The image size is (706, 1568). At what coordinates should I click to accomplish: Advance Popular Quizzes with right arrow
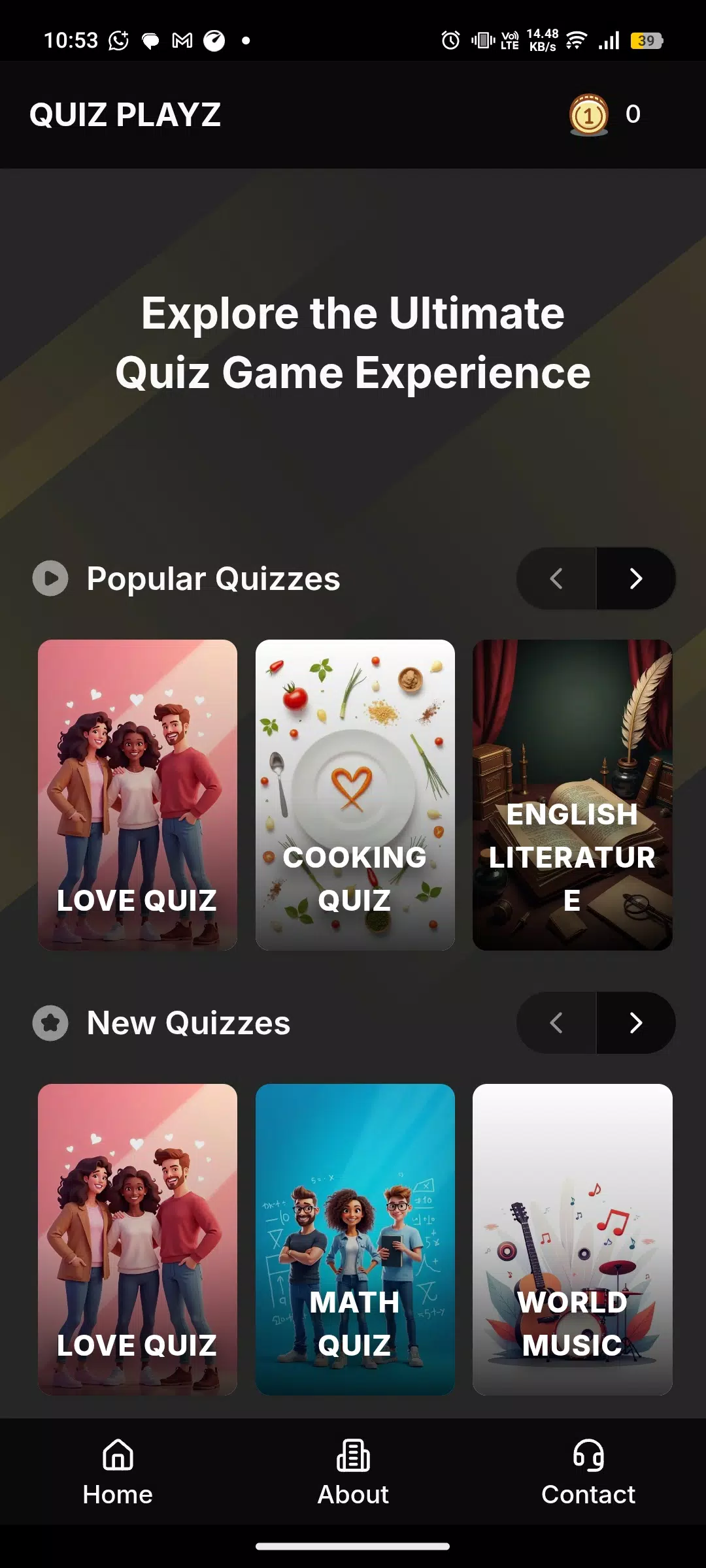635,578
